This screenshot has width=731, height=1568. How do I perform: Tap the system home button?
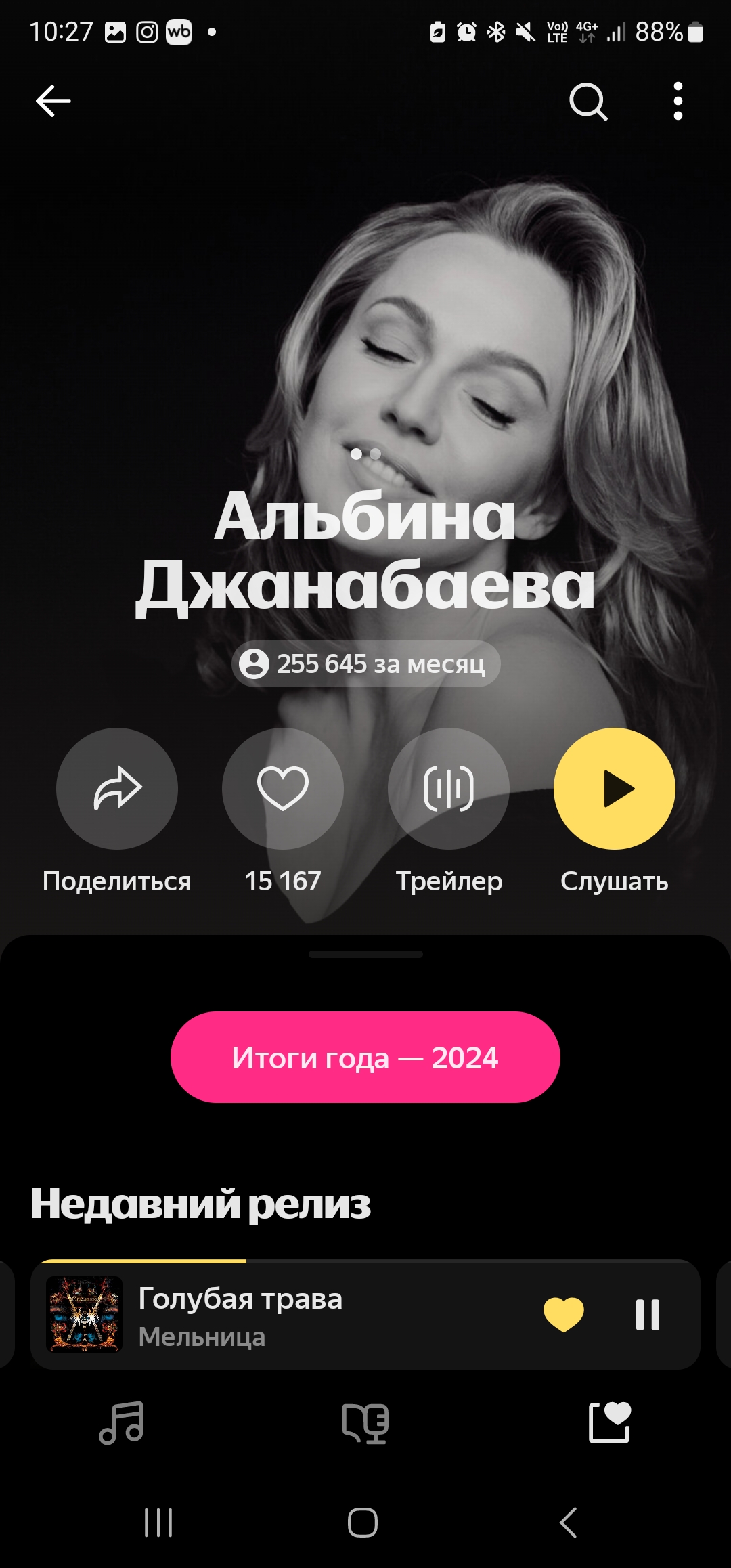click(x=363, y=1523)
